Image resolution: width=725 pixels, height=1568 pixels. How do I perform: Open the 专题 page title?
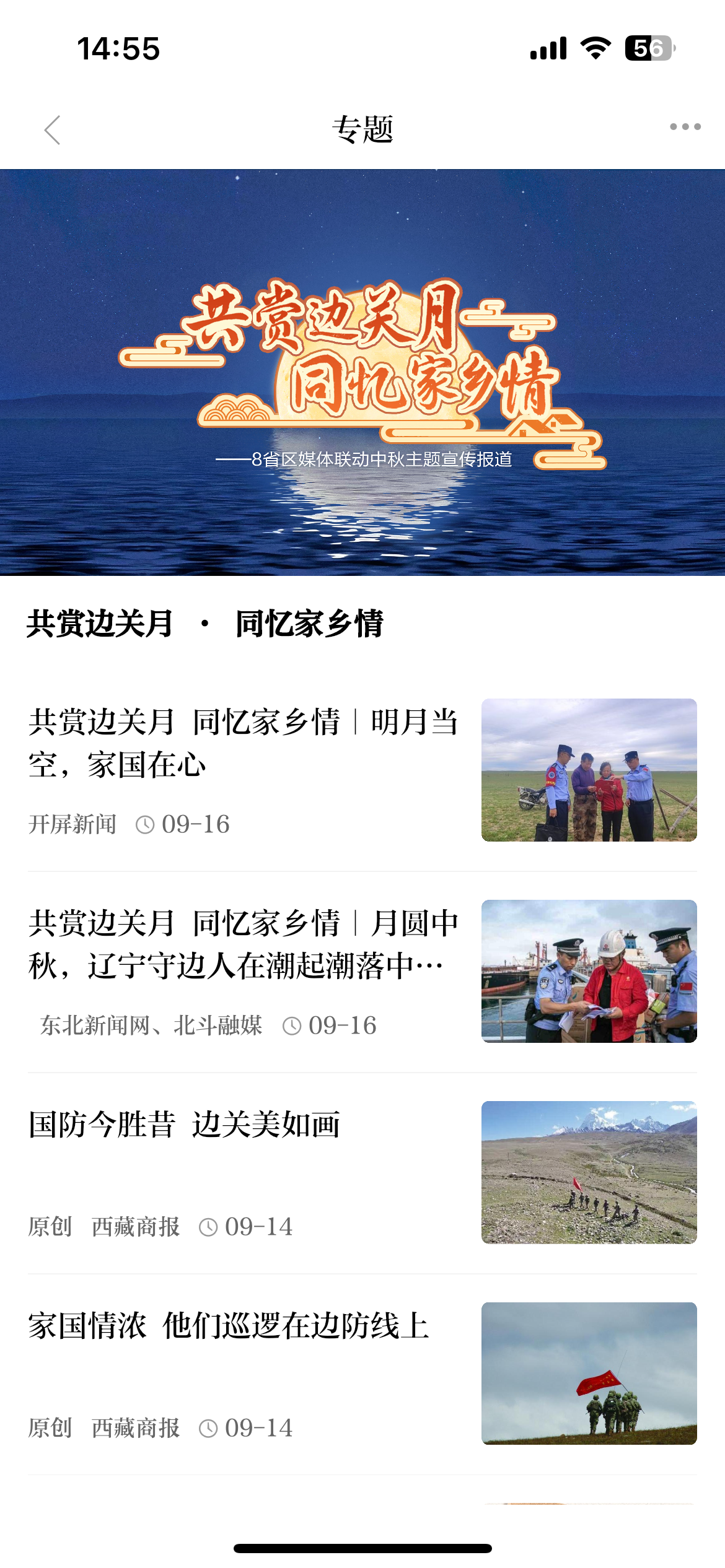point(362,128)
